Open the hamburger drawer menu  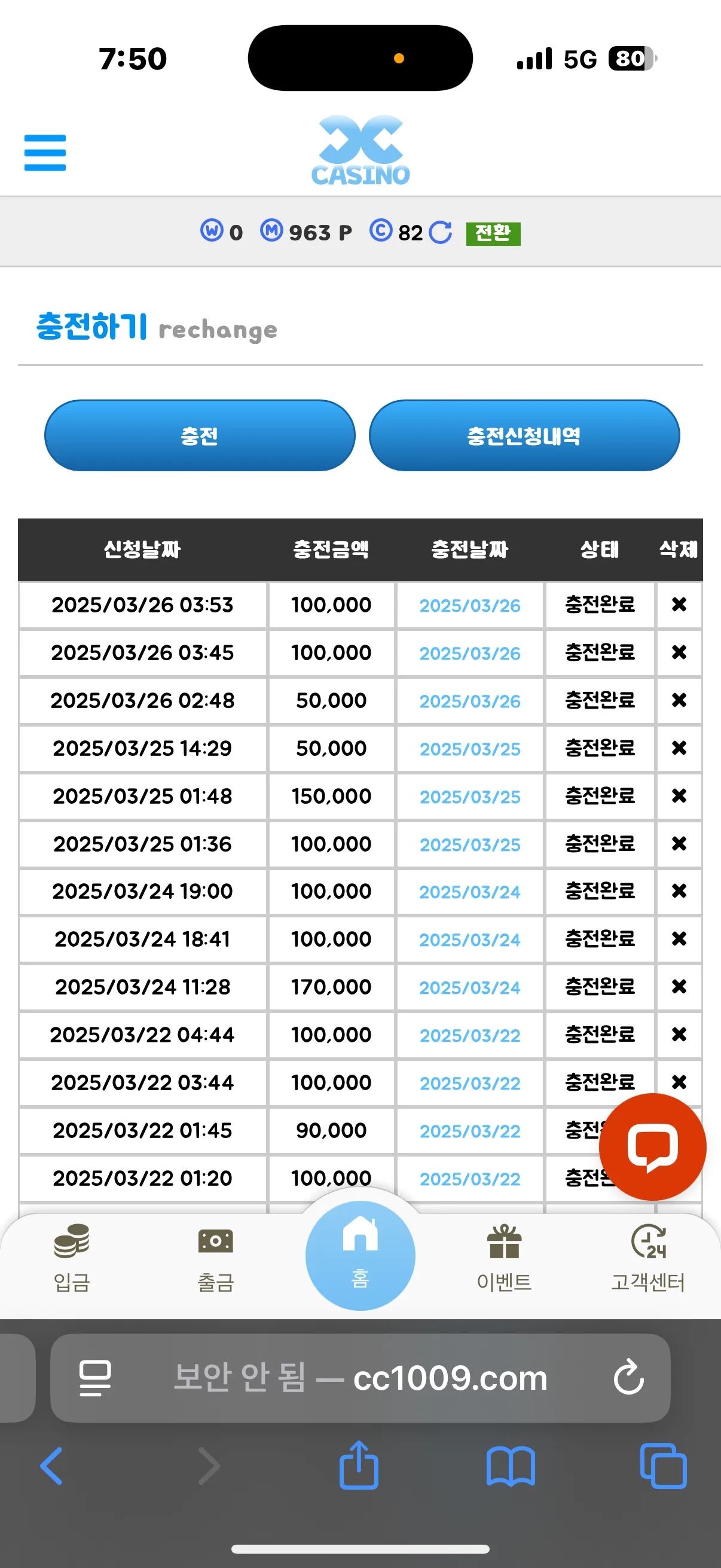(45, 152)
